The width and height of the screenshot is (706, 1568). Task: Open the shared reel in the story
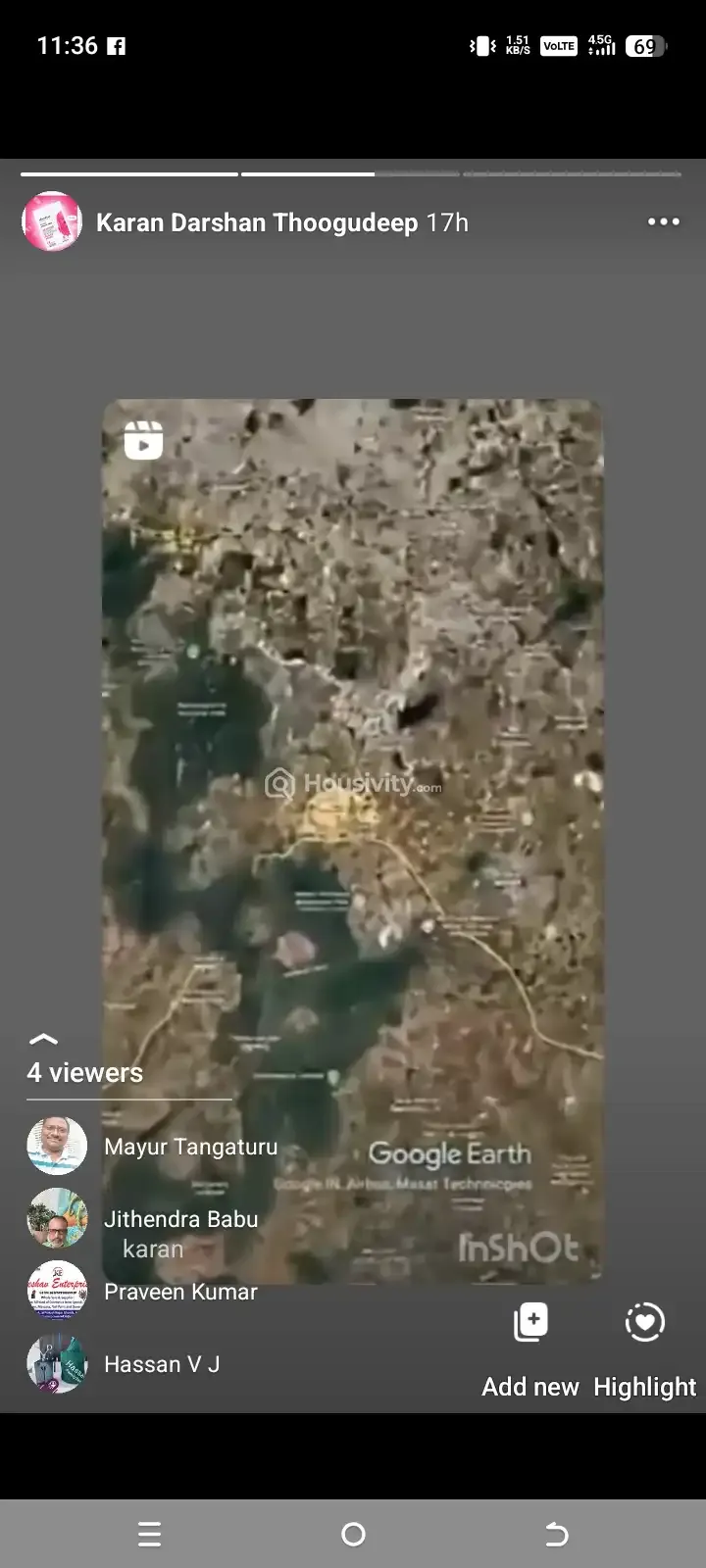tap(353, 784)
